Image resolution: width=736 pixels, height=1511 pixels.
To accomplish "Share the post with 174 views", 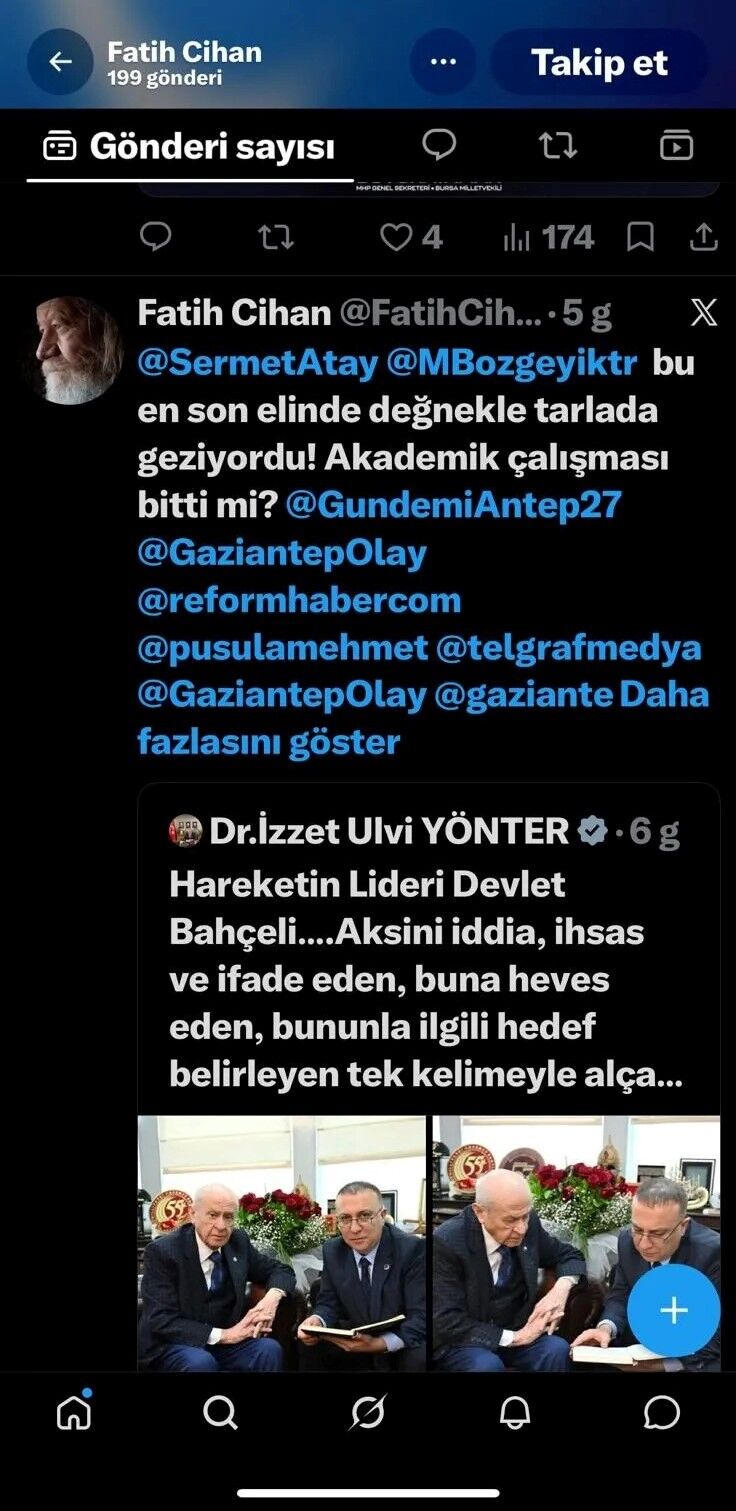I will (704, 237).
